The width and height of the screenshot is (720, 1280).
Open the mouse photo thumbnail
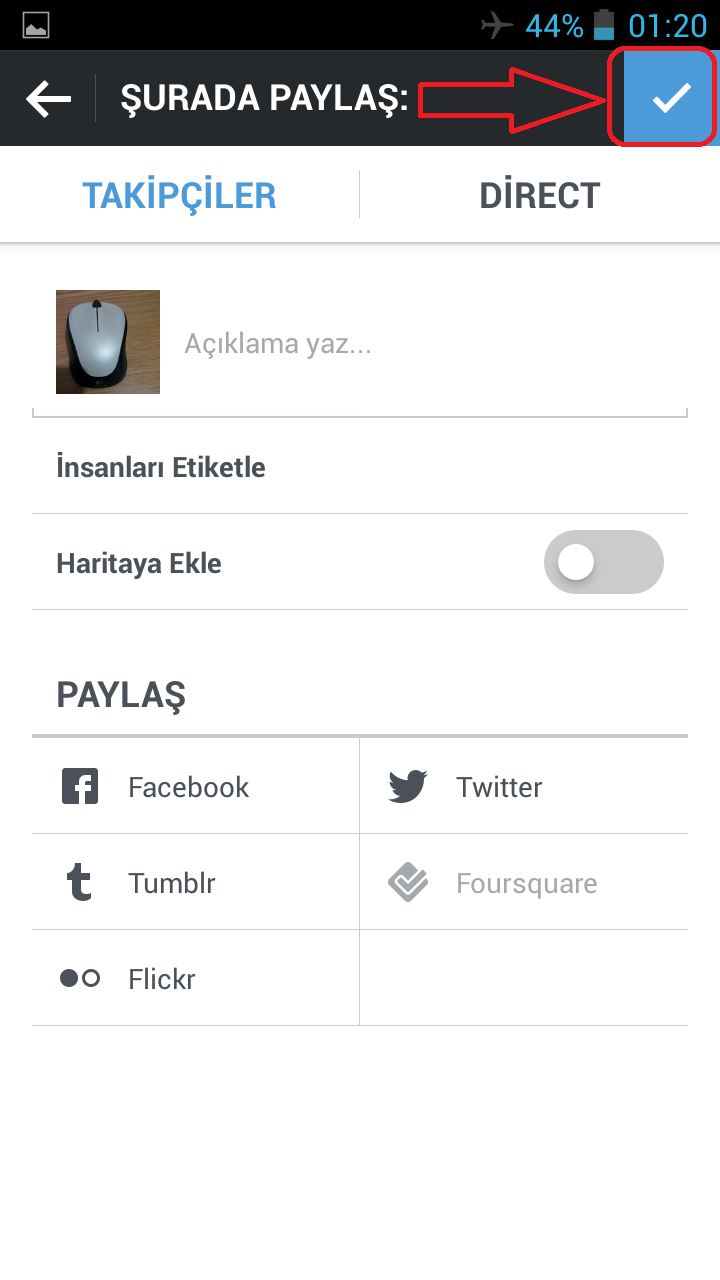click(x=108, y=342)
